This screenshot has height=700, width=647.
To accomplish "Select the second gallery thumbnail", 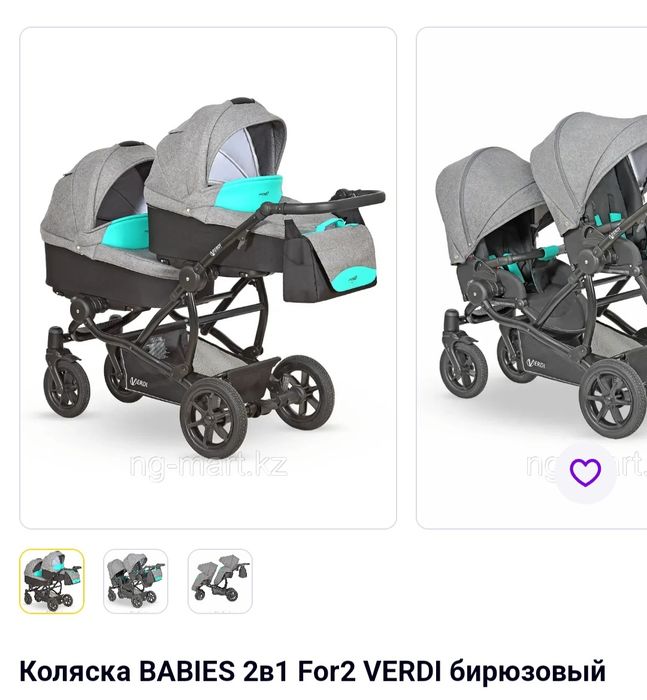I will [136, 581].
